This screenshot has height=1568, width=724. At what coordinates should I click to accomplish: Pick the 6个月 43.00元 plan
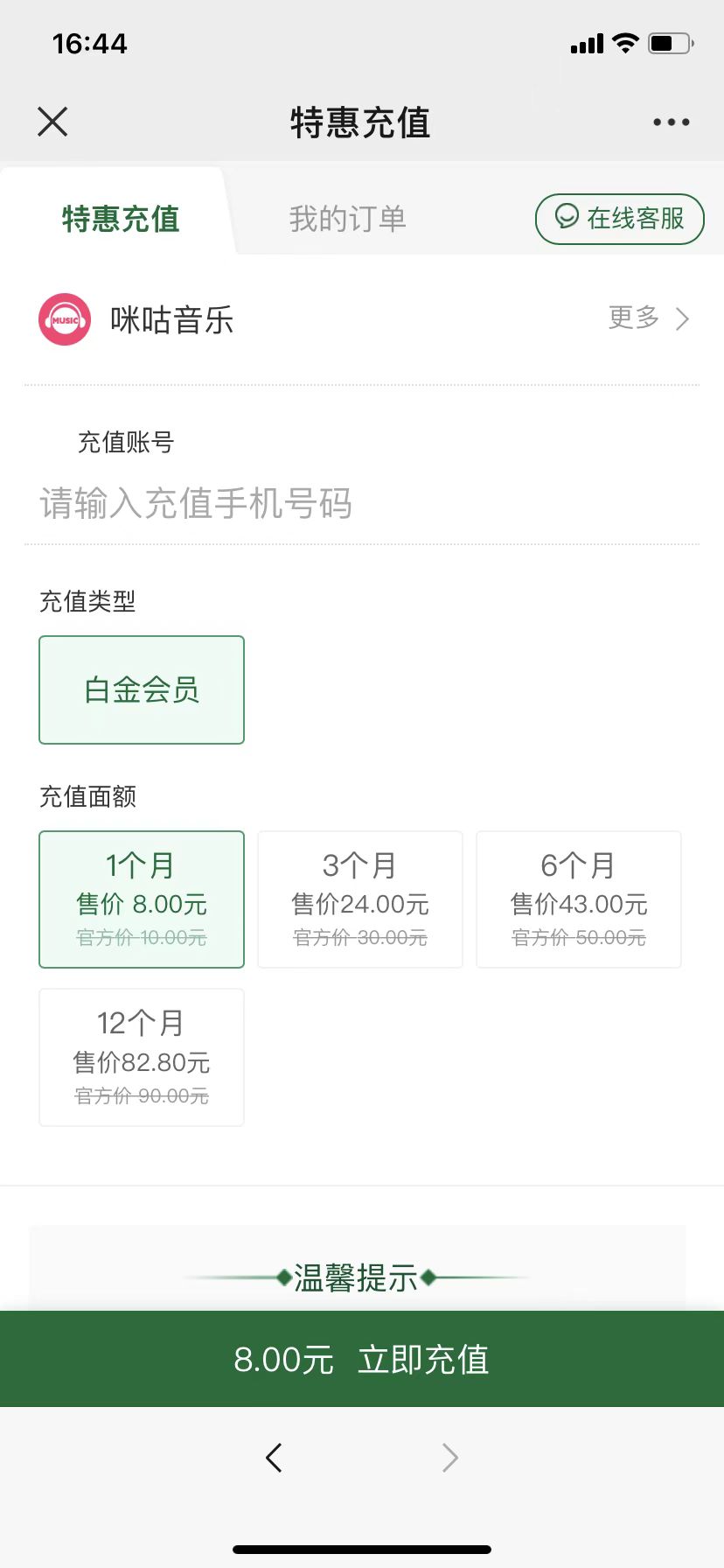[578, 899]
